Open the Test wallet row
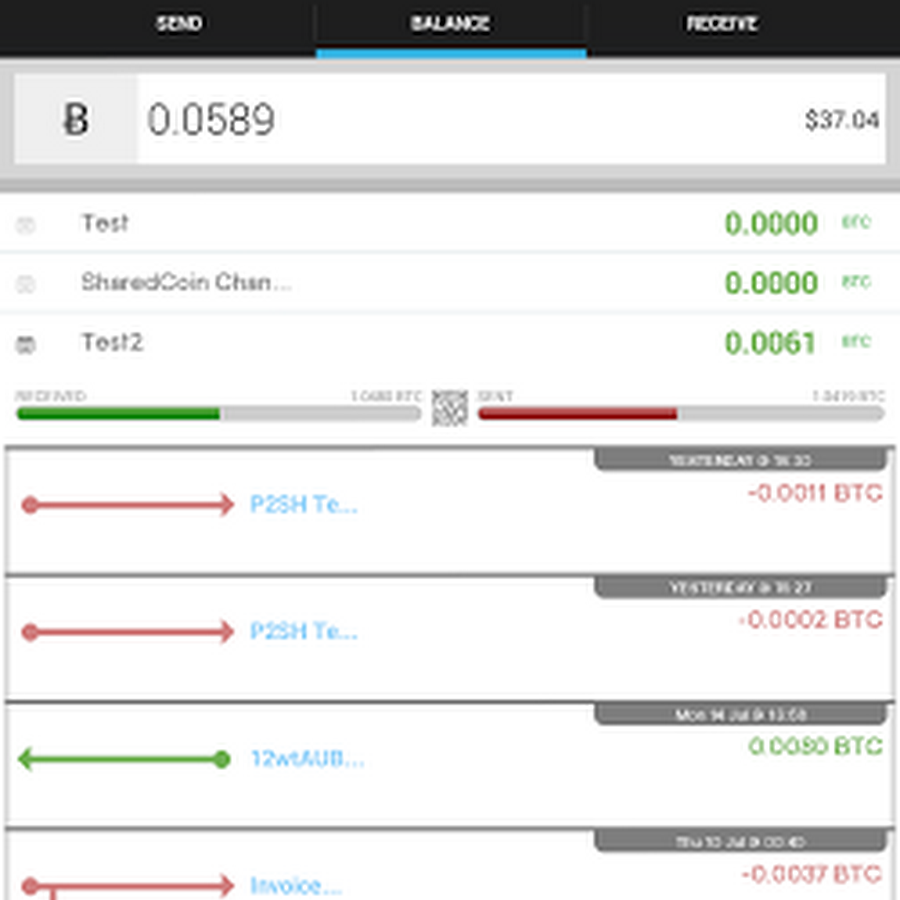The width and height of the screenshot is (900, 900). coord(450,223)
